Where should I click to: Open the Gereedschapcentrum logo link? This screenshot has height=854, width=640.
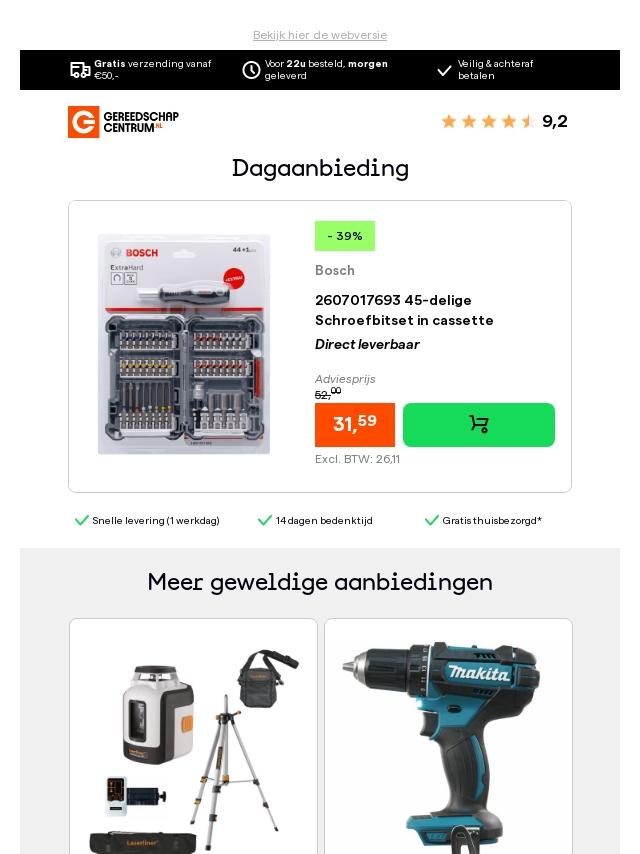pos(123,122)
